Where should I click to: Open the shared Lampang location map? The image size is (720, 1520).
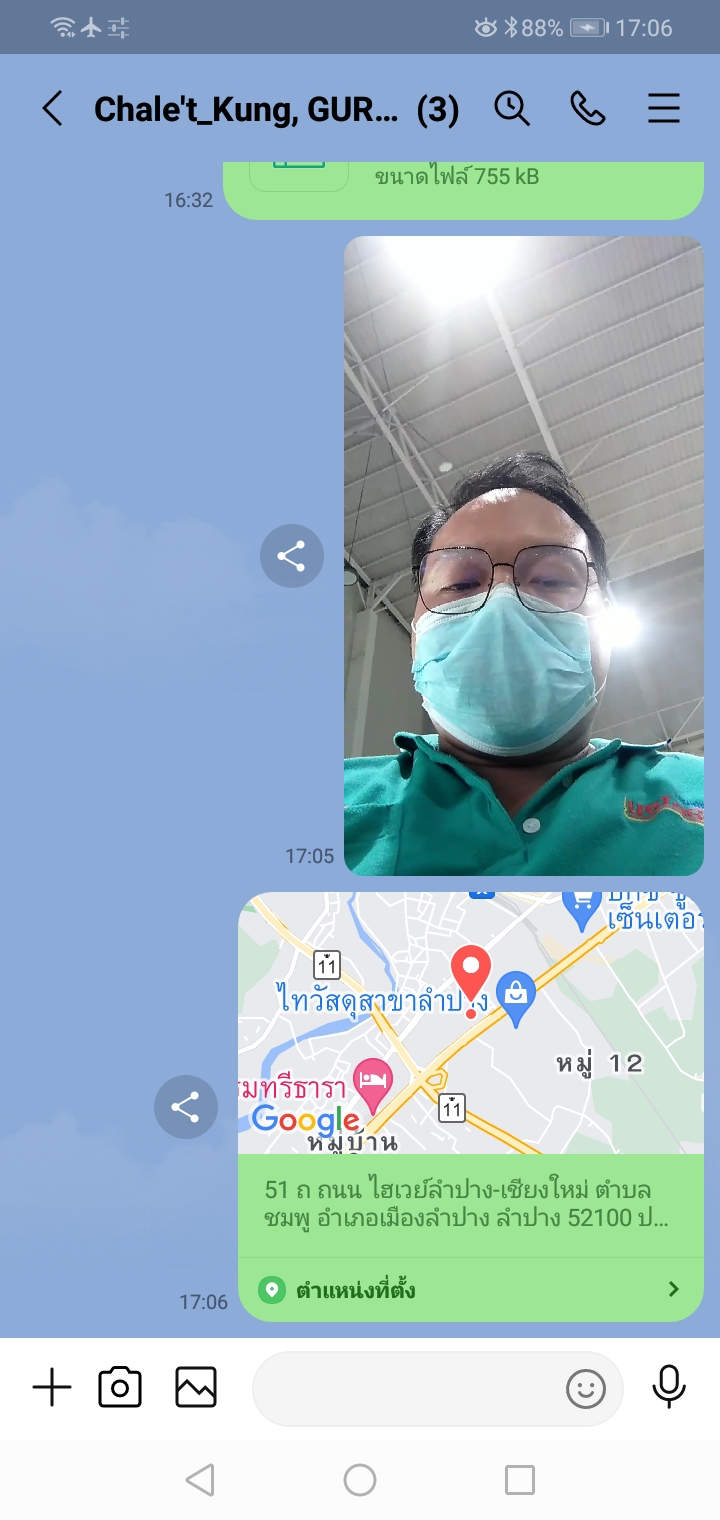pyautogui.click(x=470, y=1022)
